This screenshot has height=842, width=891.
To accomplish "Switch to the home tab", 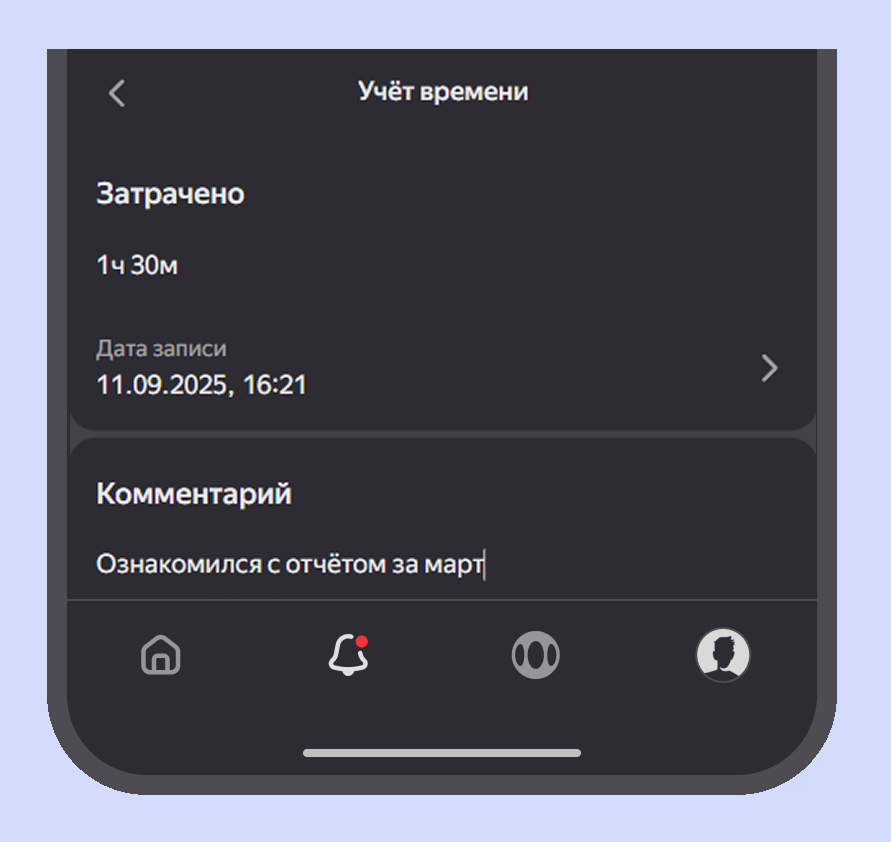I will 161,656.
